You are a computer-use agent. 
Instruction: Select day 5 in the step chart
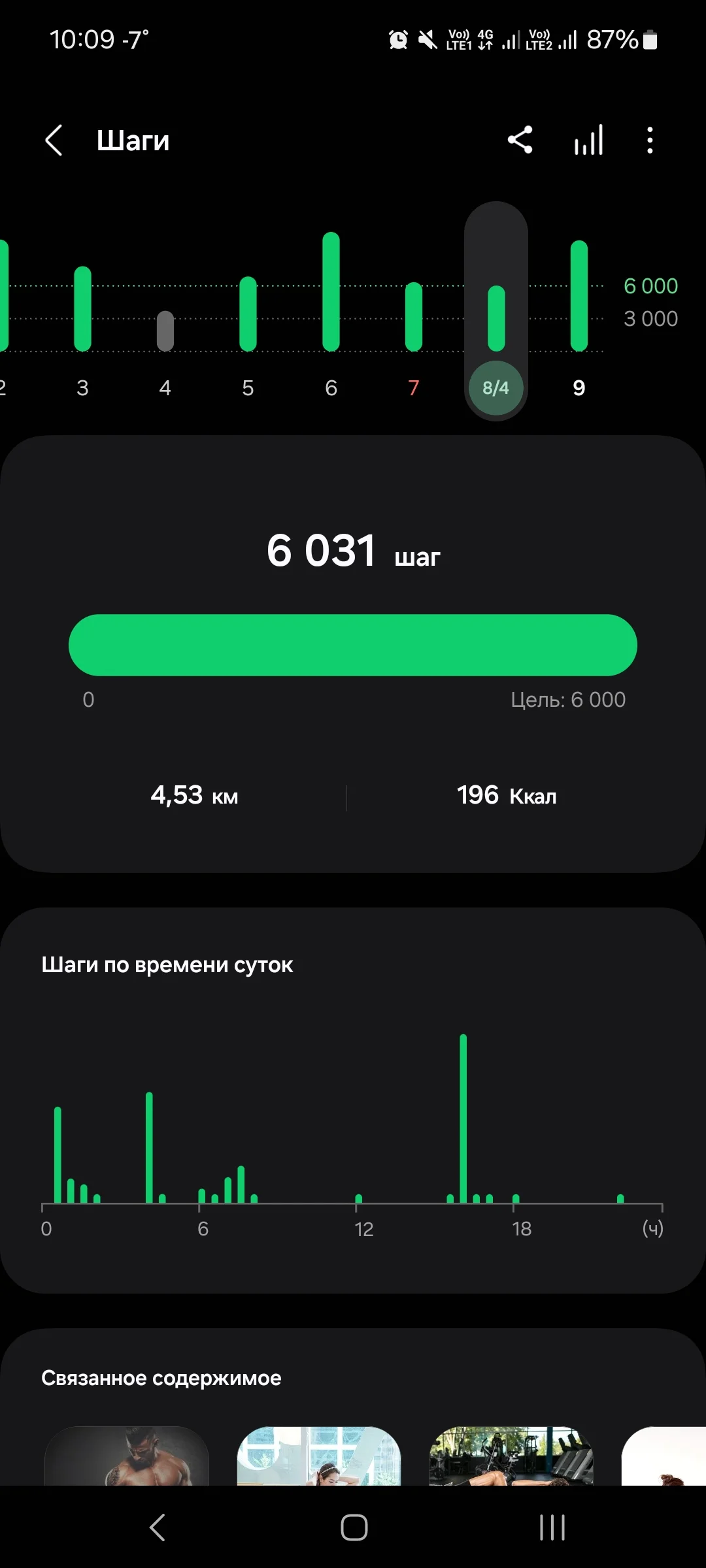[248, 327]
